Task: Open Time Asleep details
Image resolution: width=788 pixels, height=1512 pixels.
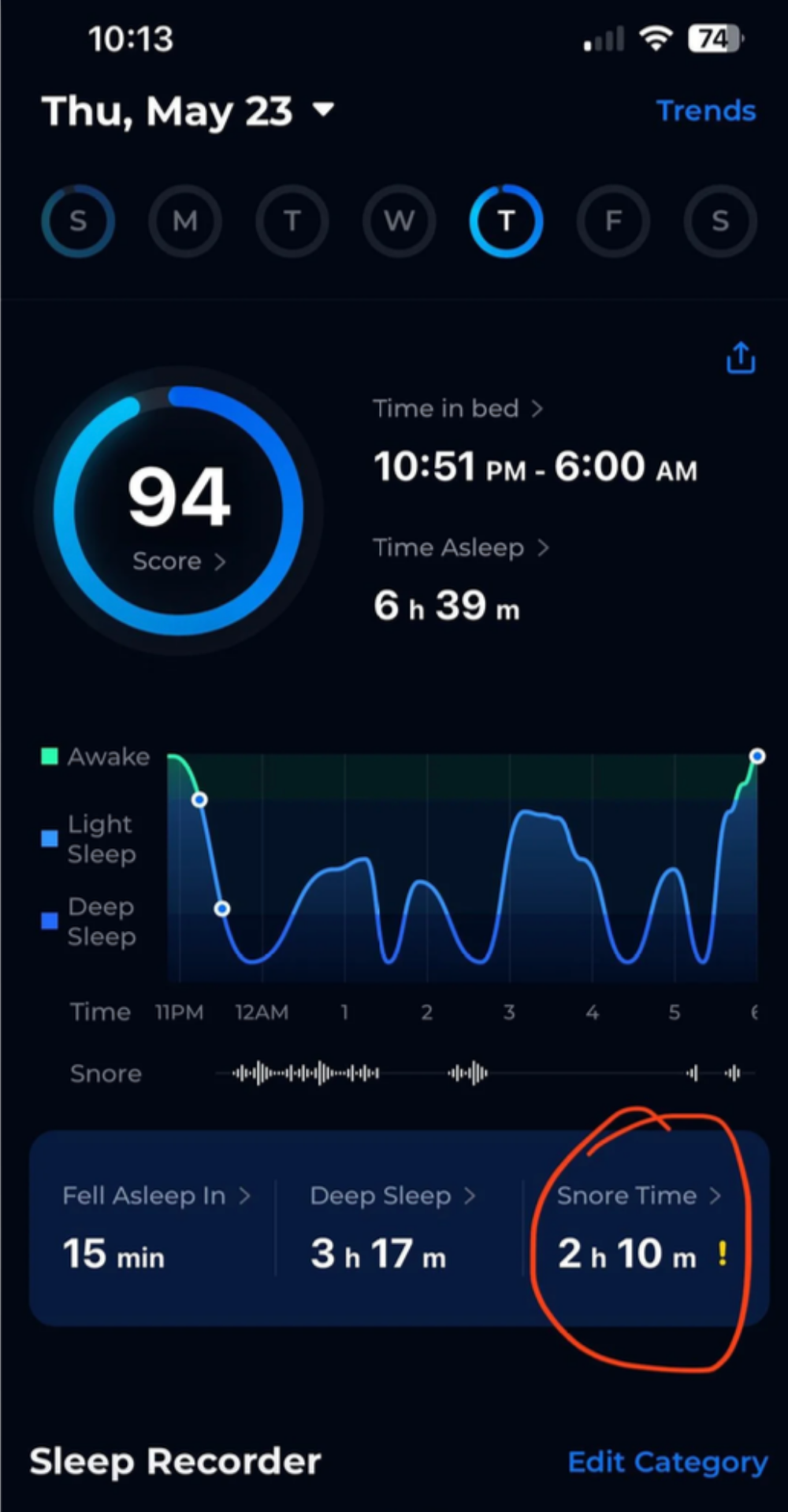Action: (x=461, y=547)
